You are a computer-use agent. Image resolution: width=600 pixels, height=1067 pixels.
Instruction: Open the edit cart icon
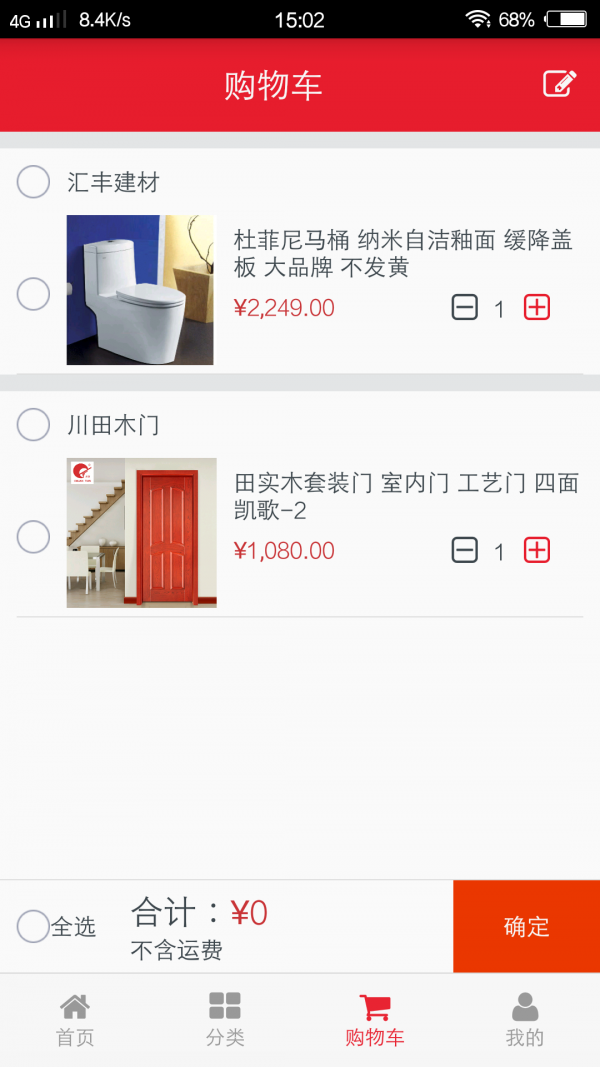point(559,84)
